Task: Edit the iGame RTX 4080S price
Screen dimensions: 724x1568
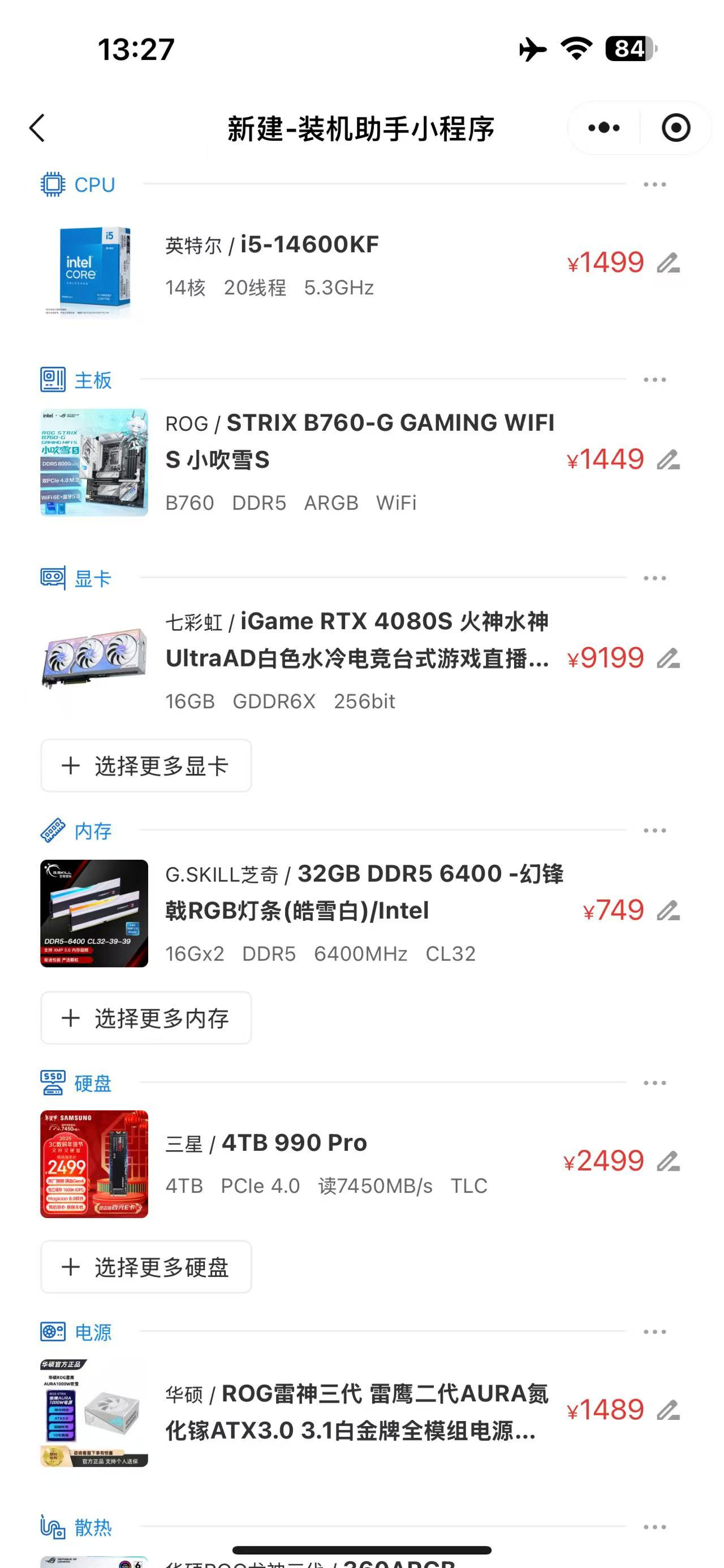Action: pos(668,659)
